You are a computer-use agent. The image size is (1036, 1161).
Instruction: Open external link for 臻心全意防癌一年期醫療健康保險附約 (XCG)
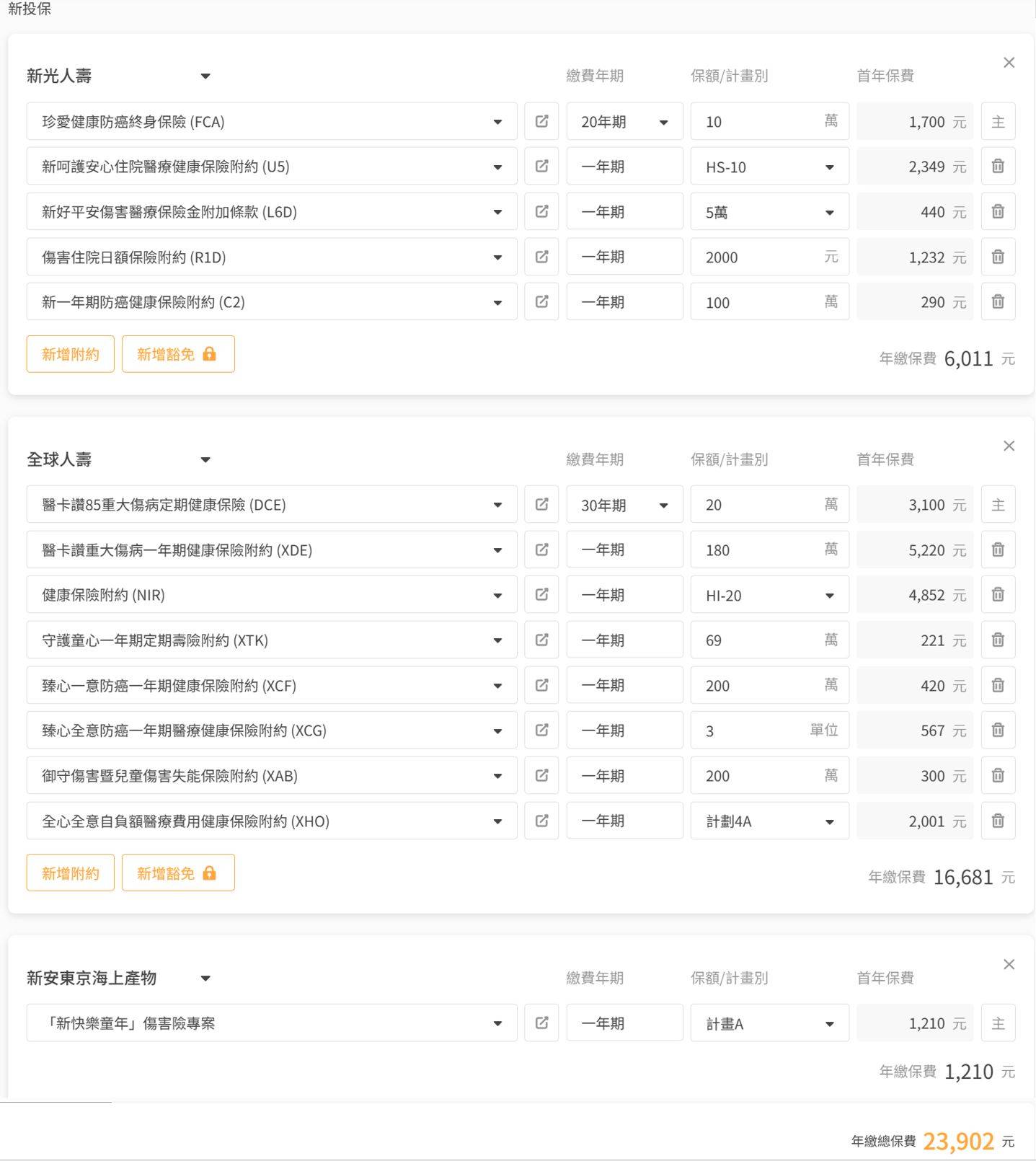(x=541, y=730)
